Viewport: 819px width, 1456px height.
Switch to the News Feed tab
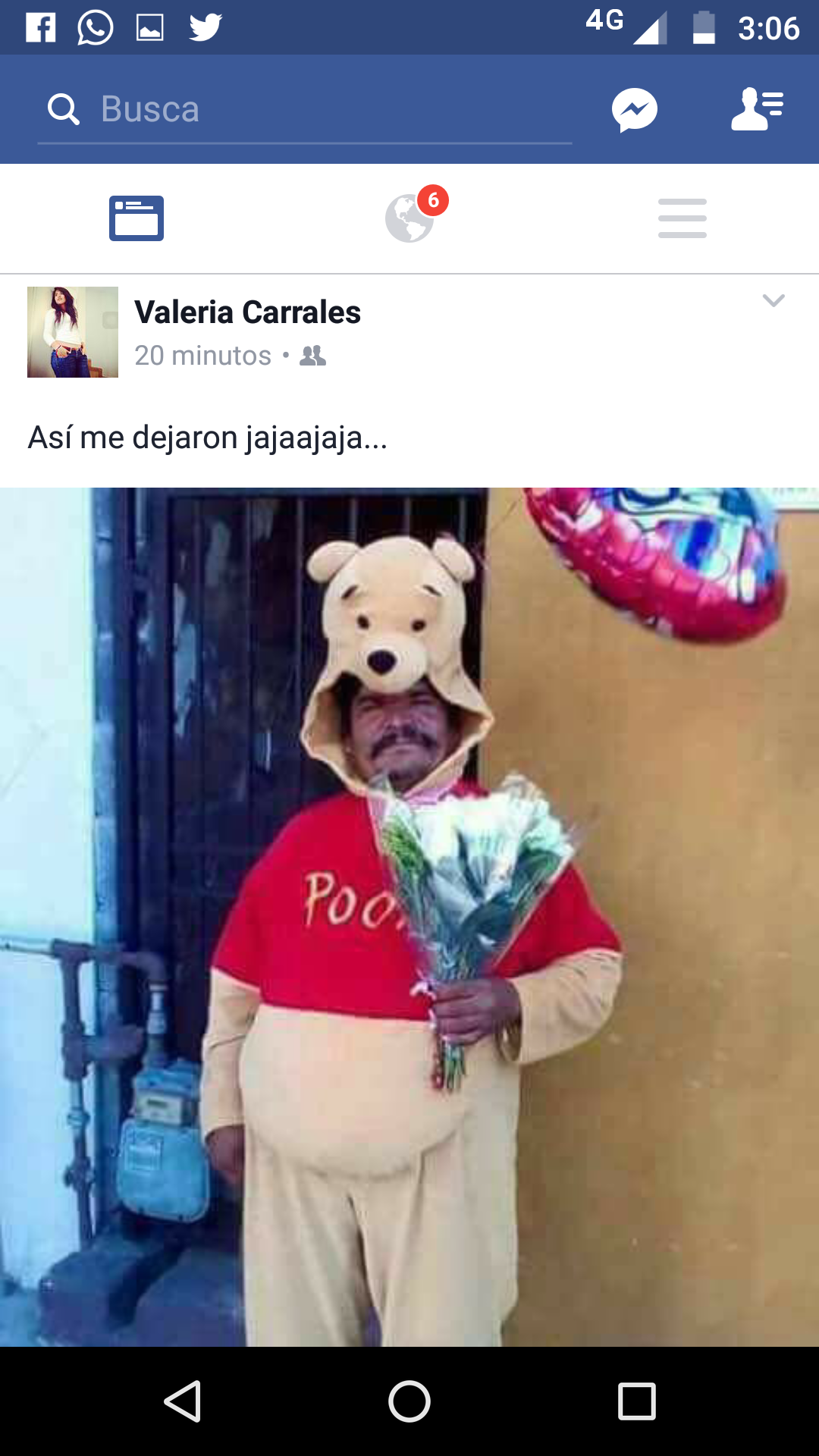(136, 218)
